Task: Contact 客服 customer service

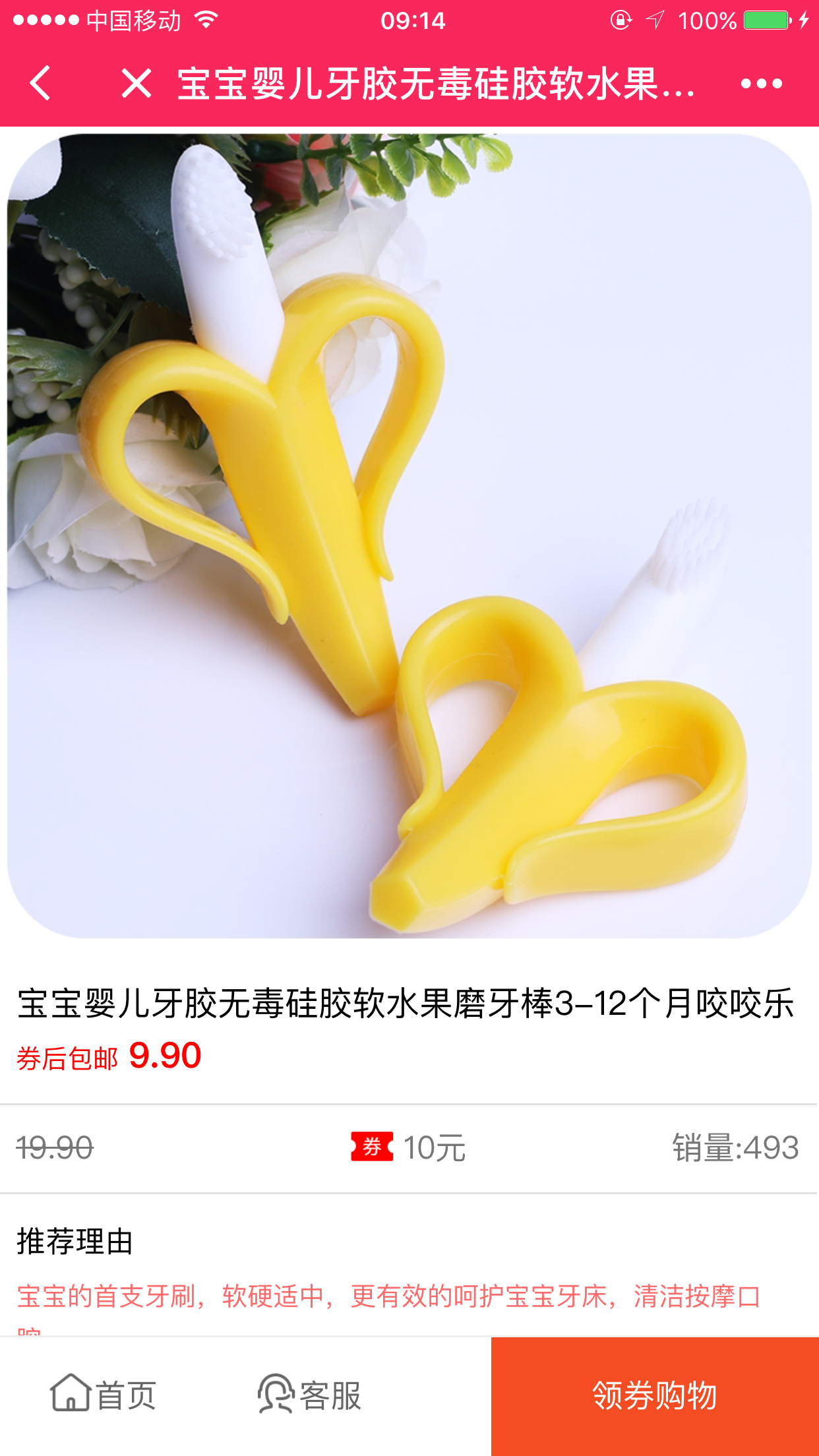Action: 310,1395
